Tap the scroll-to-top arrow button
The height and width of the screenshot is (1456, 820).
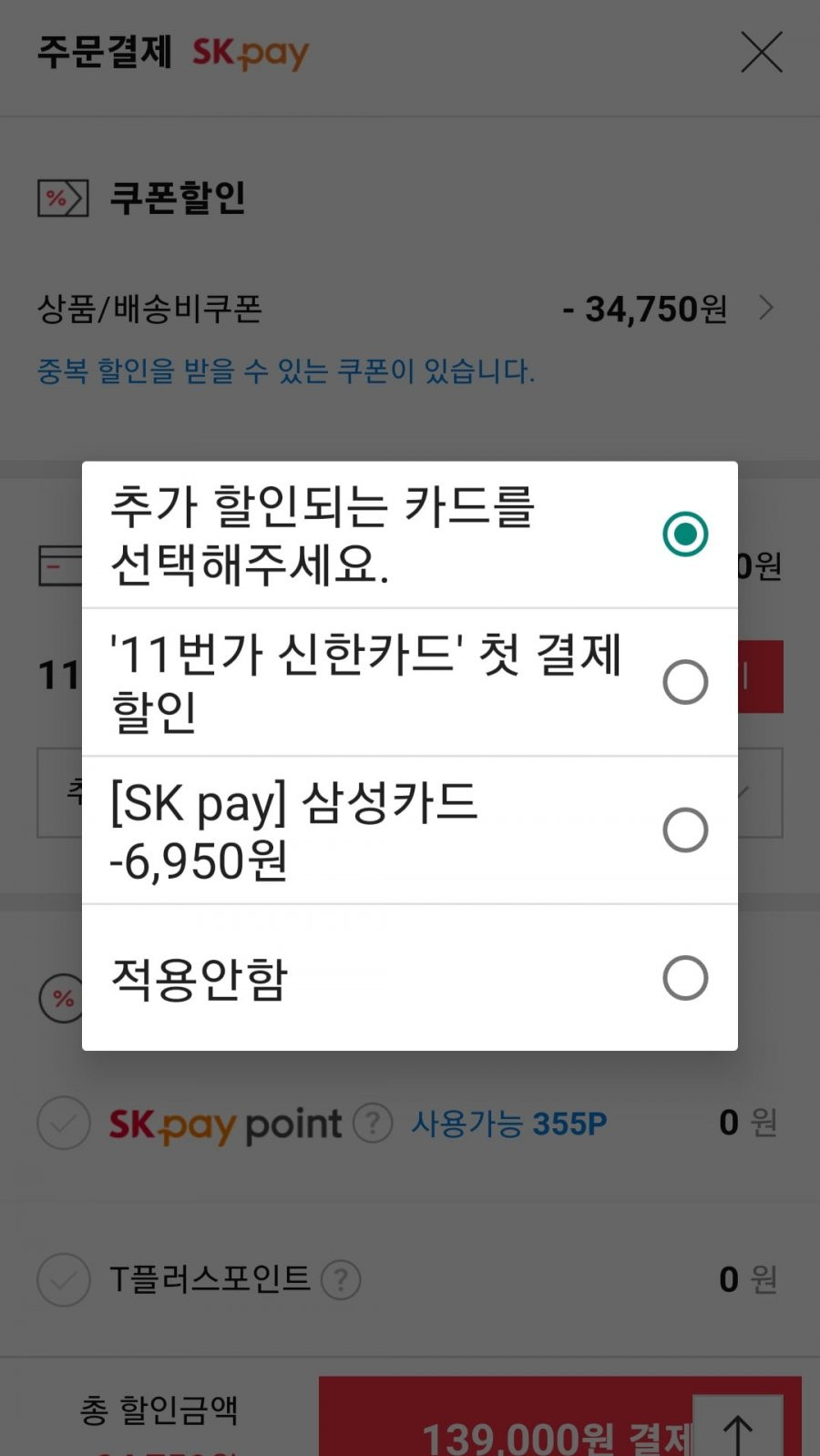[737, 1426]
